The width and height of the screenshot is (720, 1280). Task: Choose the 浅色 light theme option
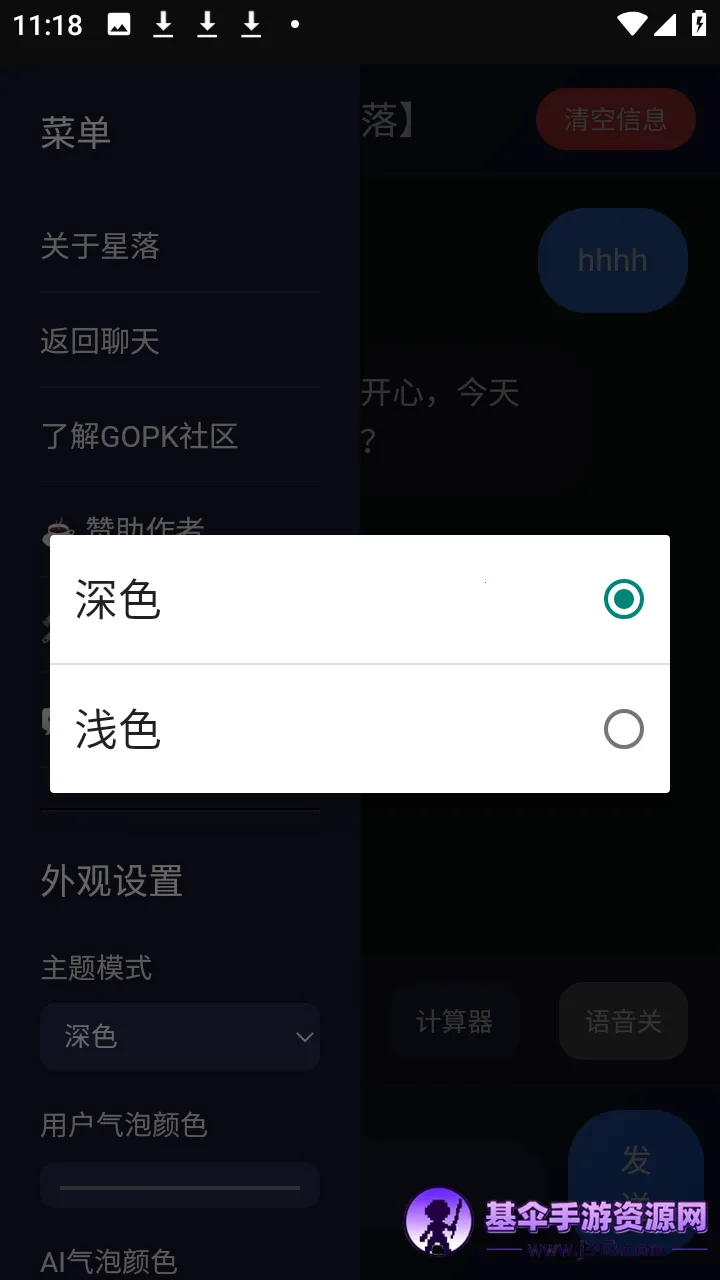coord(360,729)
